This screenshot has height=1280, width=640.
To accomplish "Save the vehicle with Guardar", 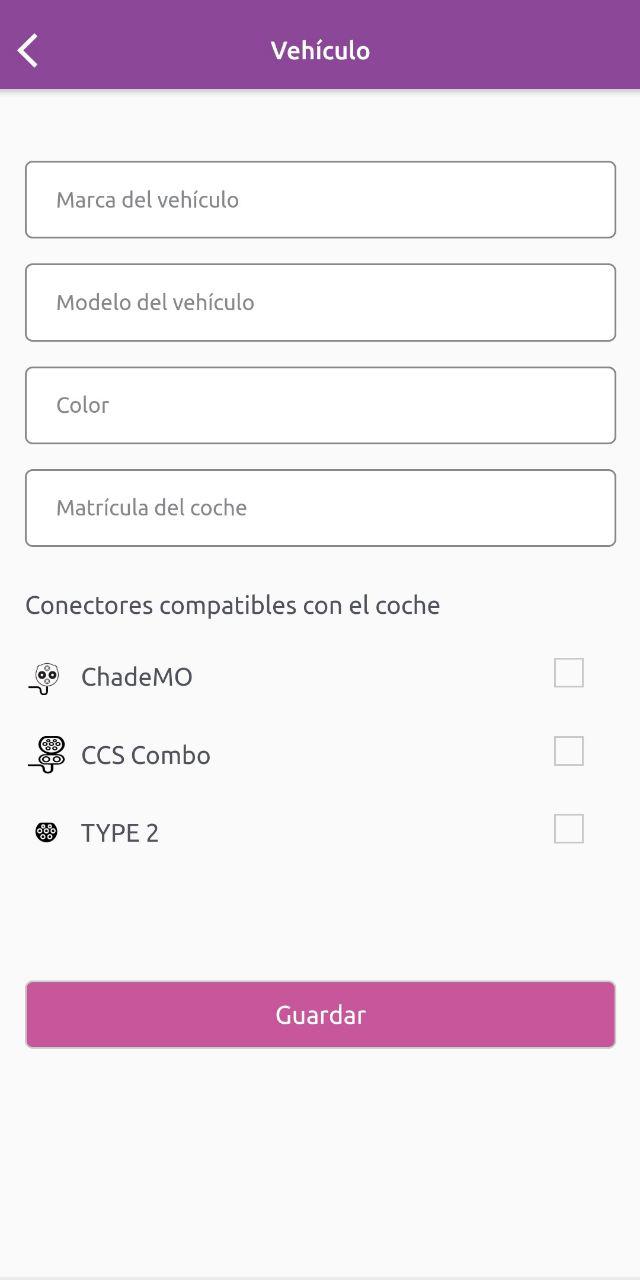I will tap(320, 1014).
